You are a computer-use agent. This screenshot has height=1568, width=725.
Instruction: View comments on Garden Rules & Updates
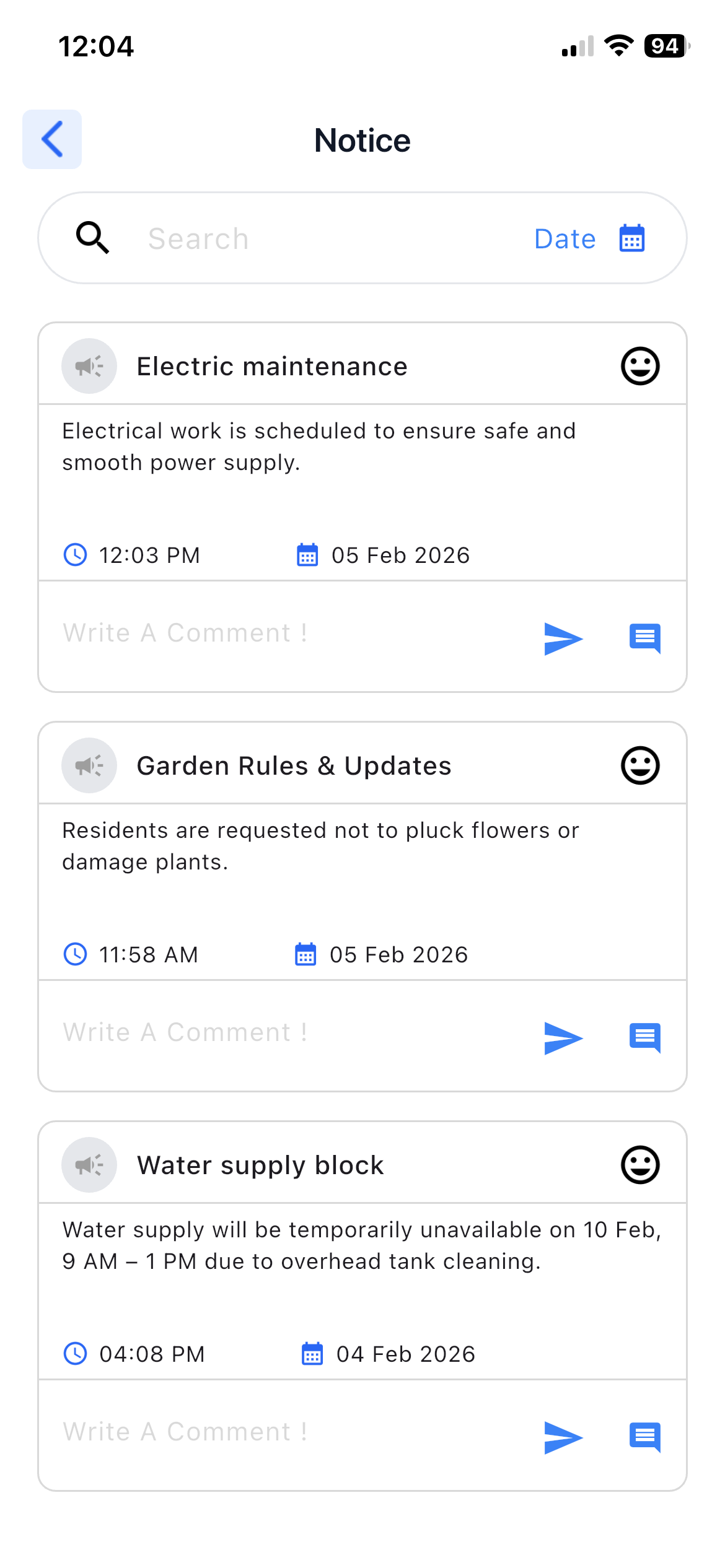pyautogui.click(x=644, y=1038)
